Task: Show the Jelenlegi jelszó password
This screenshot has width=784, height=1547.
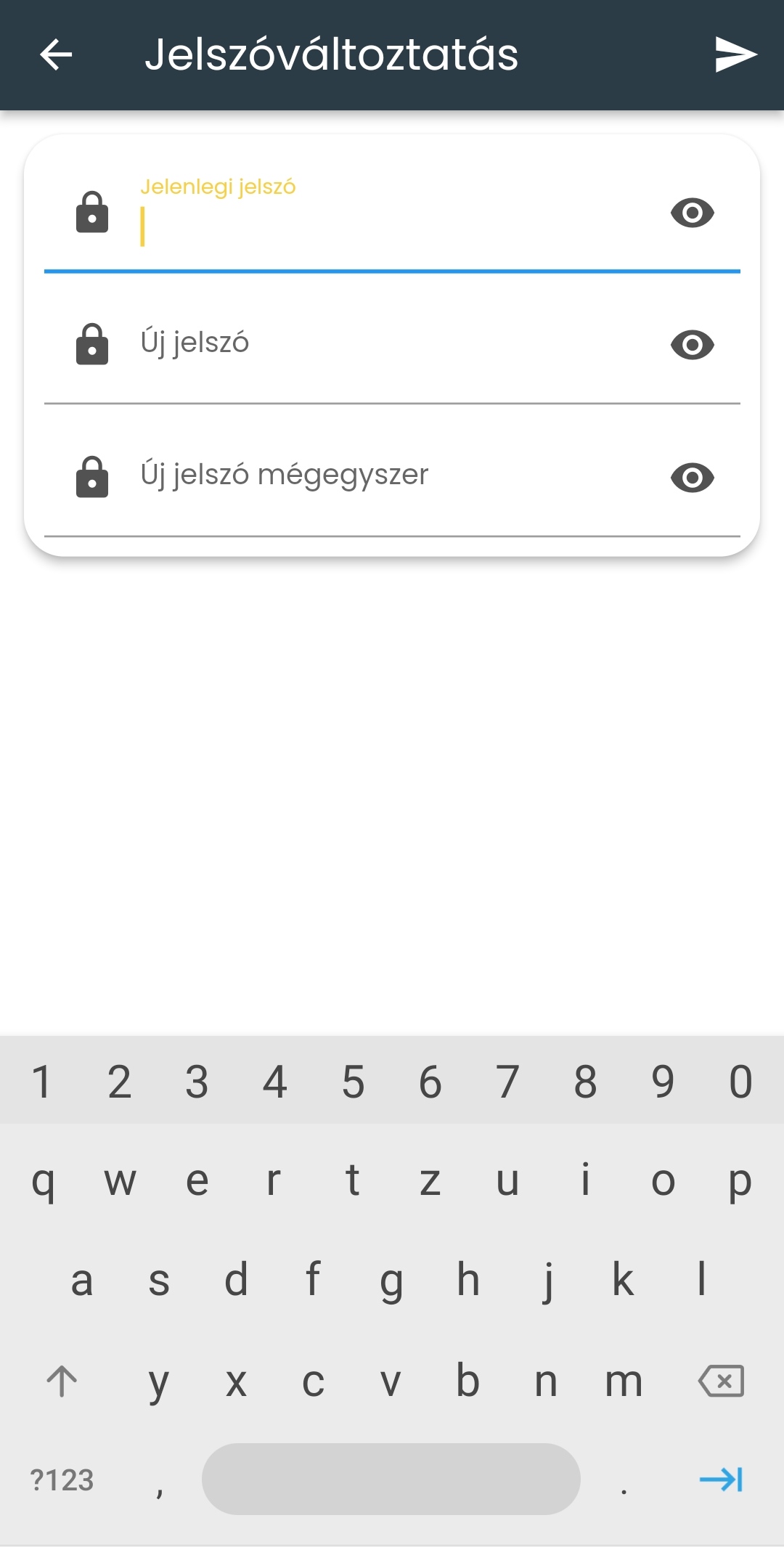Action: 692,213
